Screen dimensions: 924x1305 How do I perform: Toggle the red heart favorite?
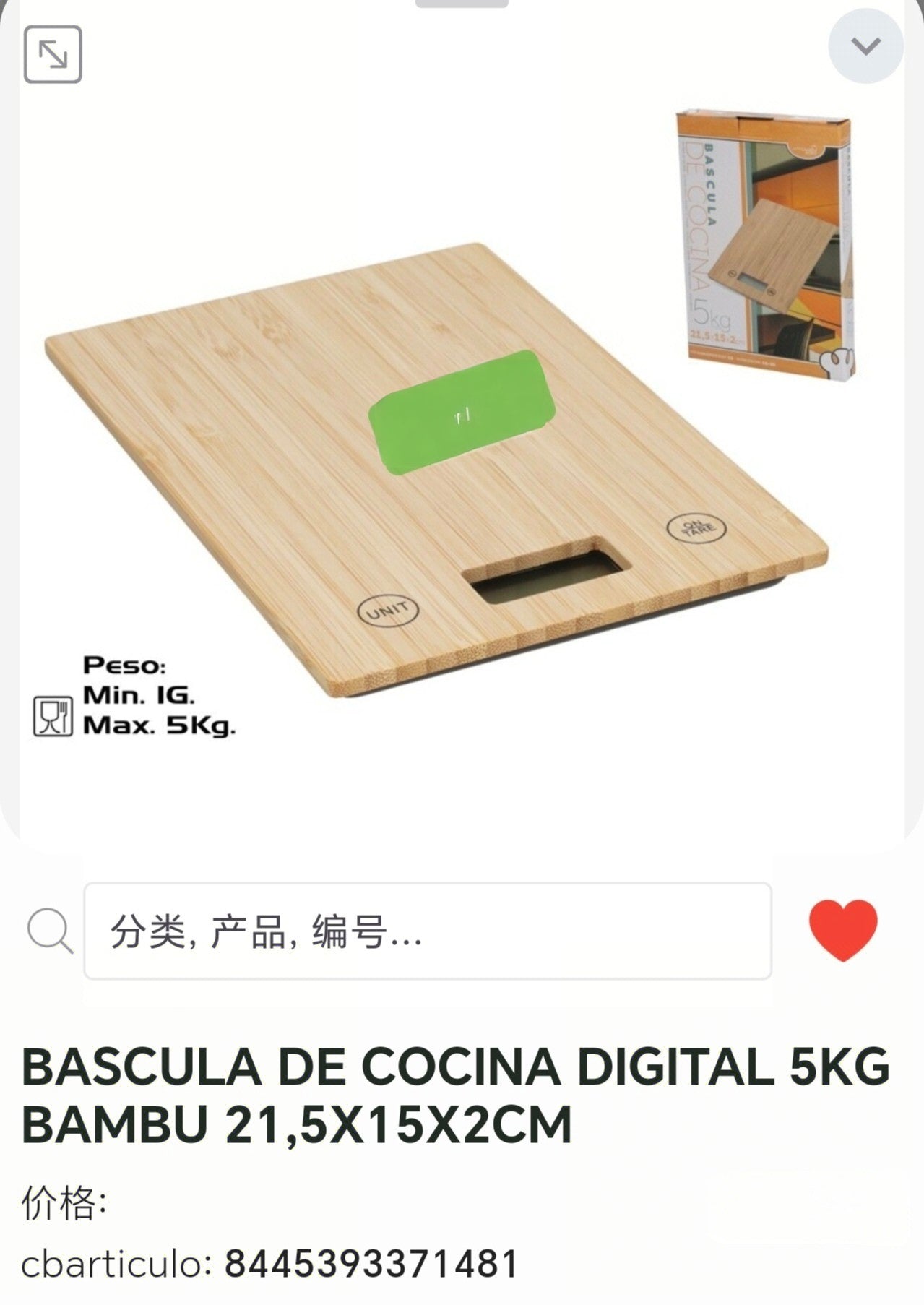pyautogui.click(x=843, y=930)
